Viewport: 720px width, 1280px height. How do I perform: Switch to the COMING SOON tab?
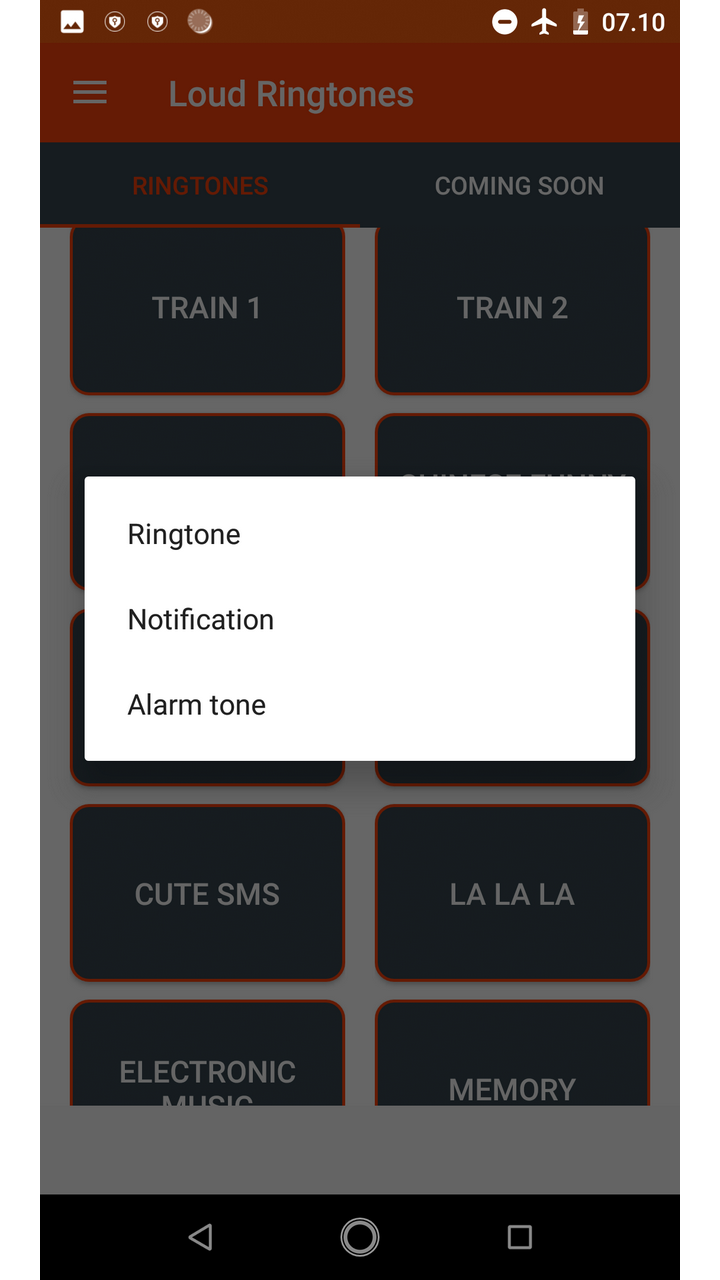tap(519, 186)
